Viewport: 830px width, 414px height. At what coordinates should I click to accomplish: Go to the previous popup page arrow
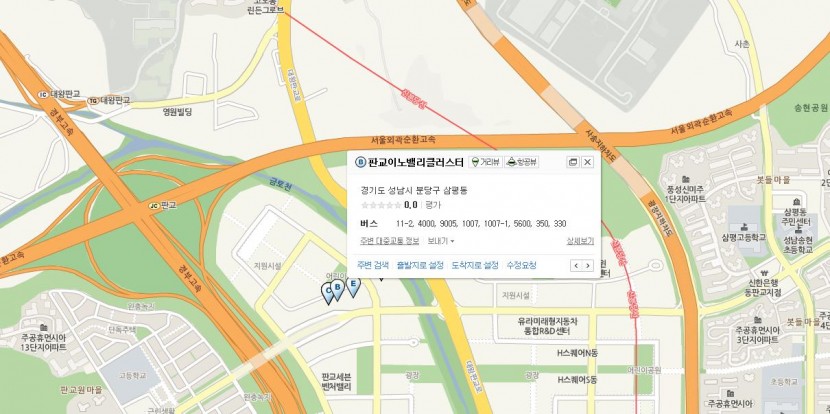(575, 266)
